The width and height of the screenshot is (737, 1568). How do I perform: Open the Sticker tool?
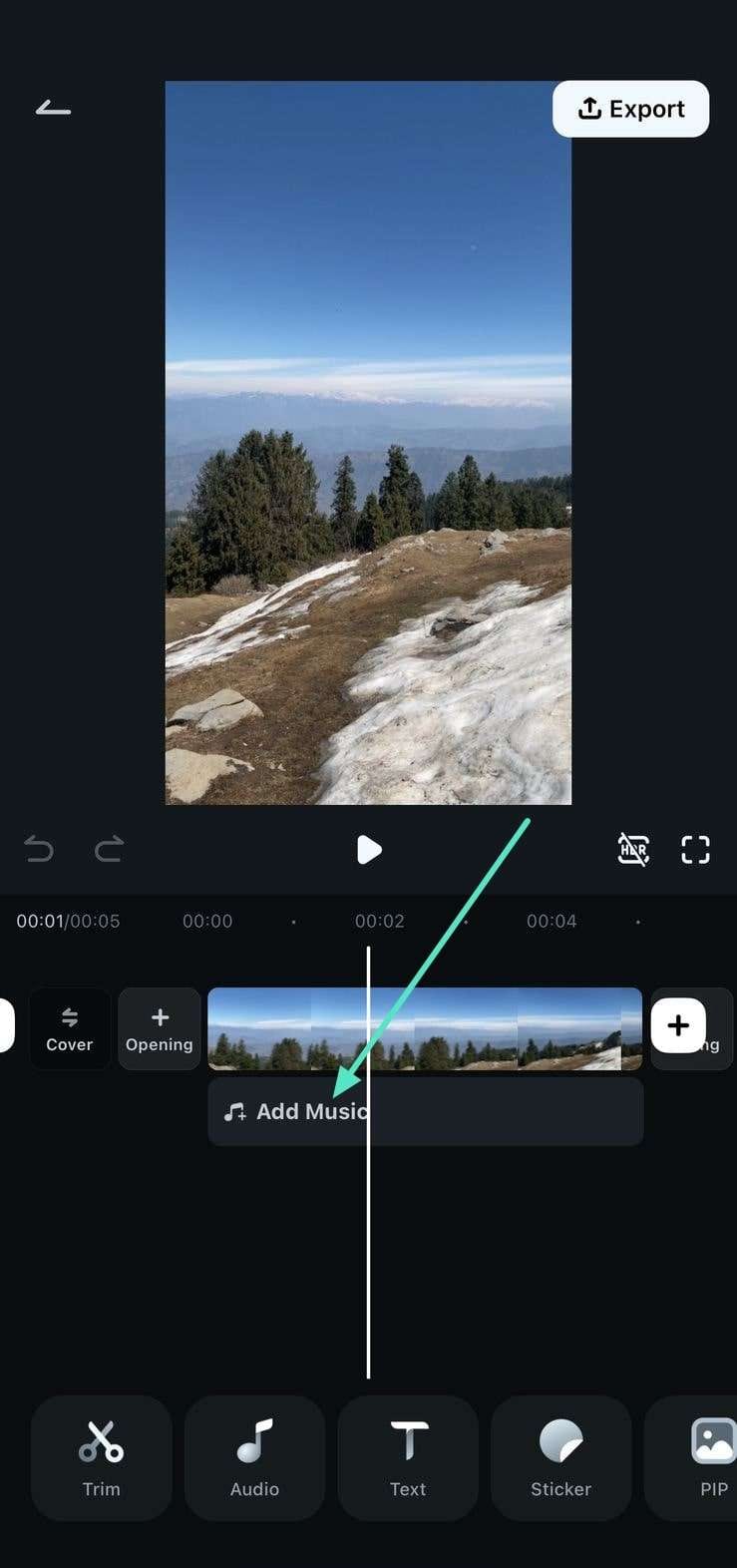(x=560, y=1457)
